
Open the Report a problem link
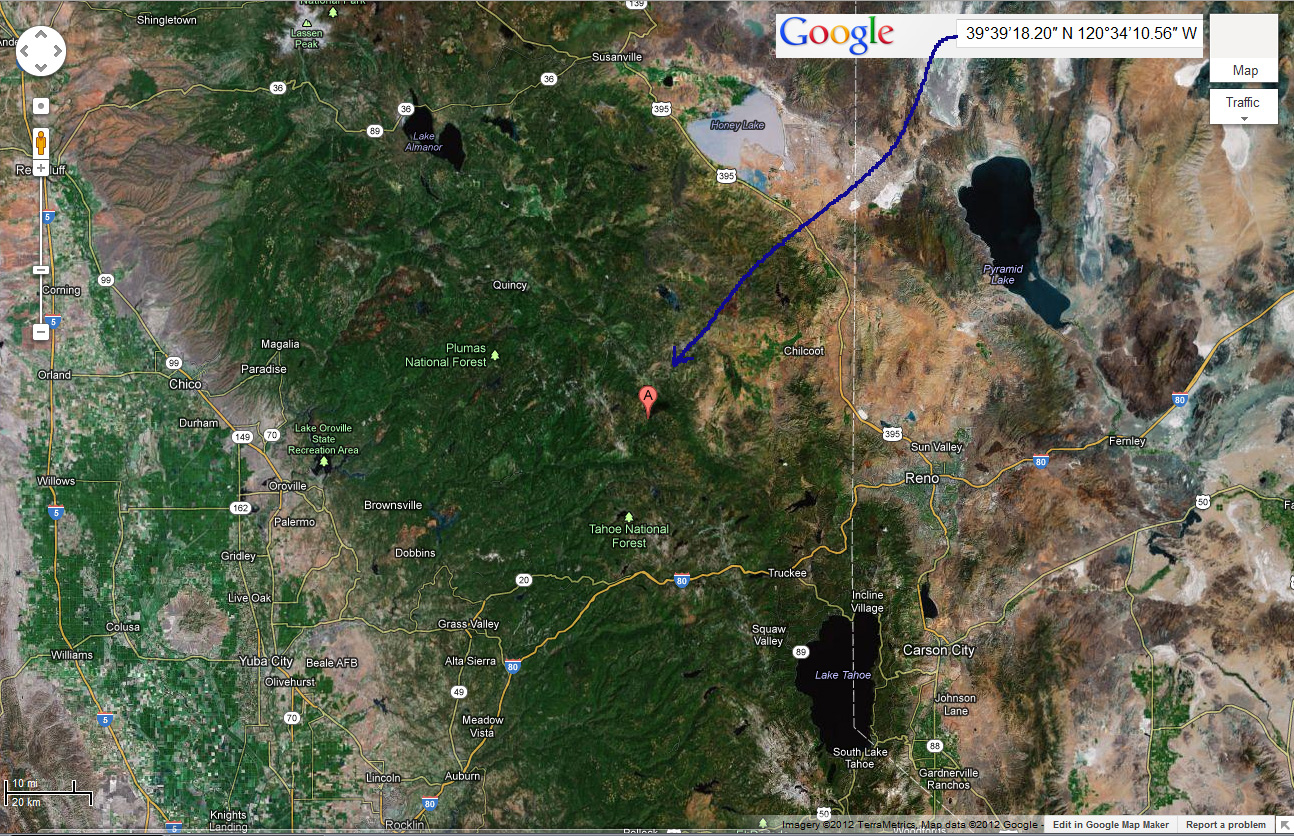coord(1225,825)
